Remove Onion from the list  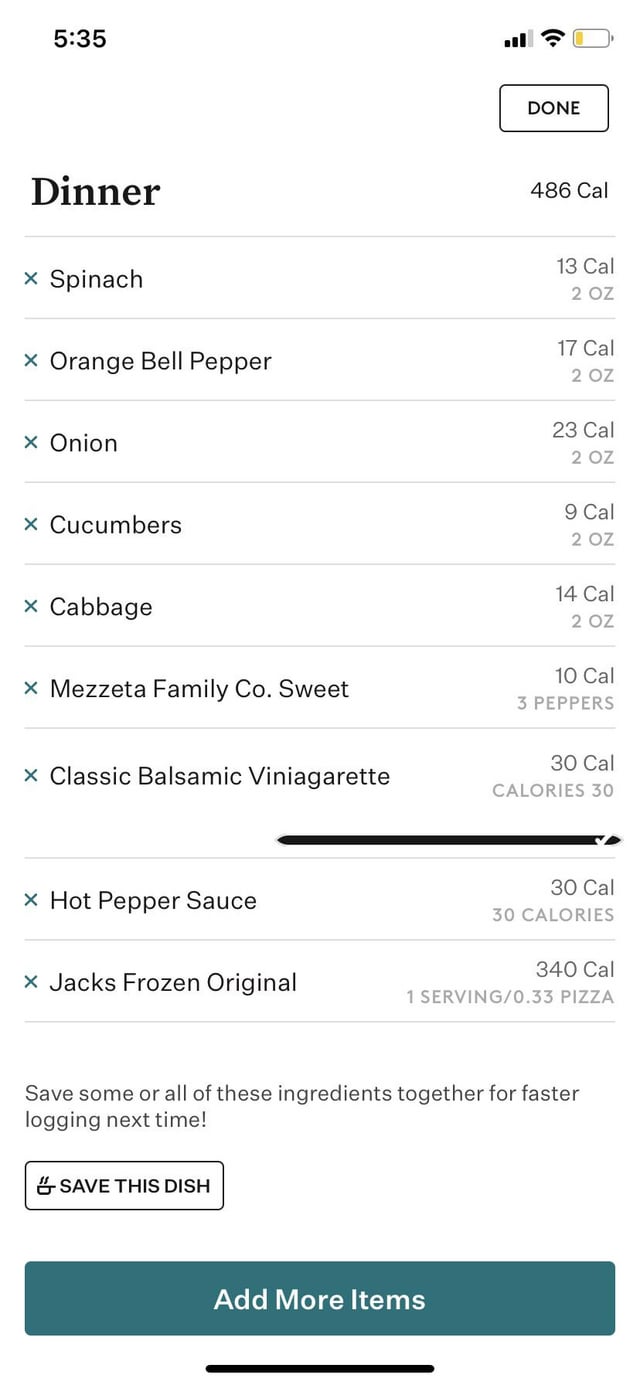coord(31,443)
